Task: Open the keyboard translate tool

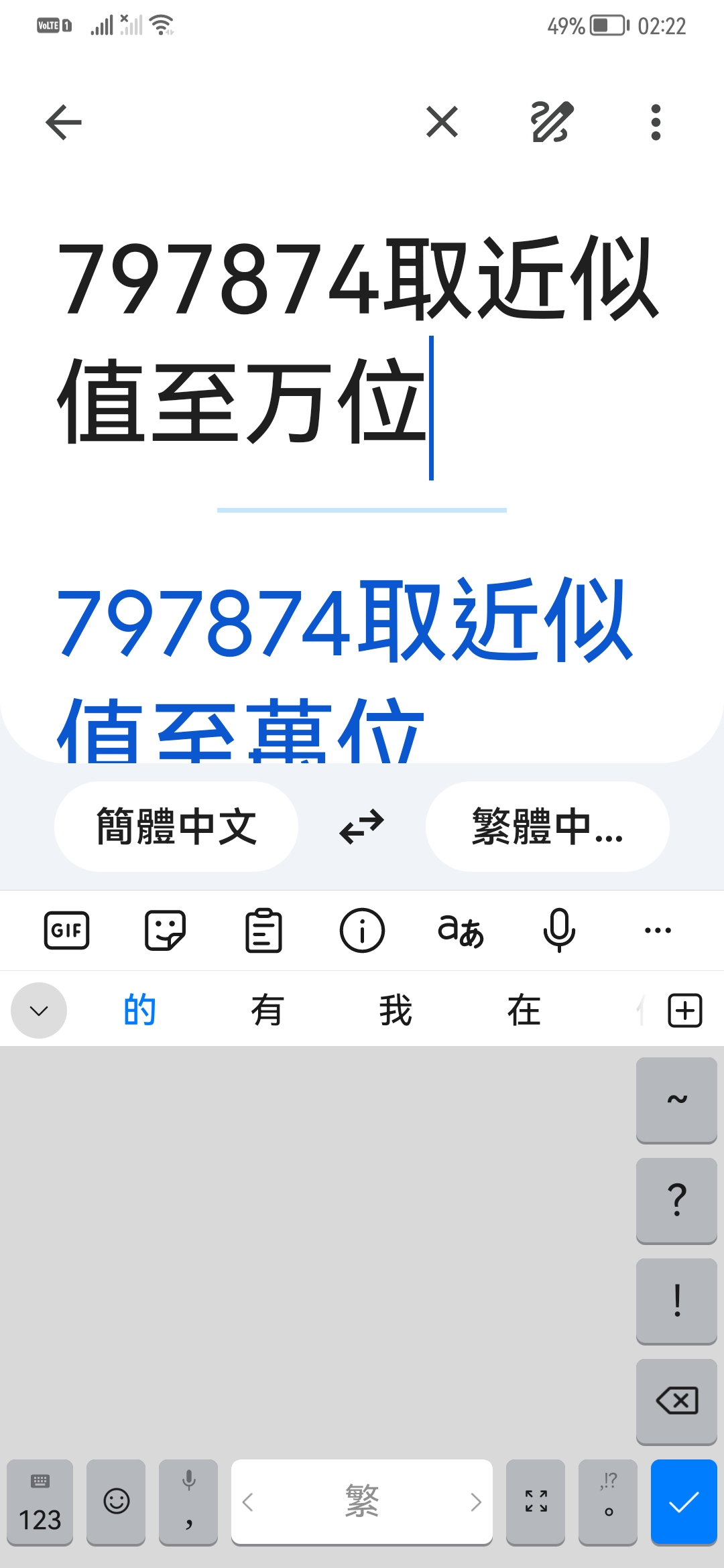Action: pos(461,930)
